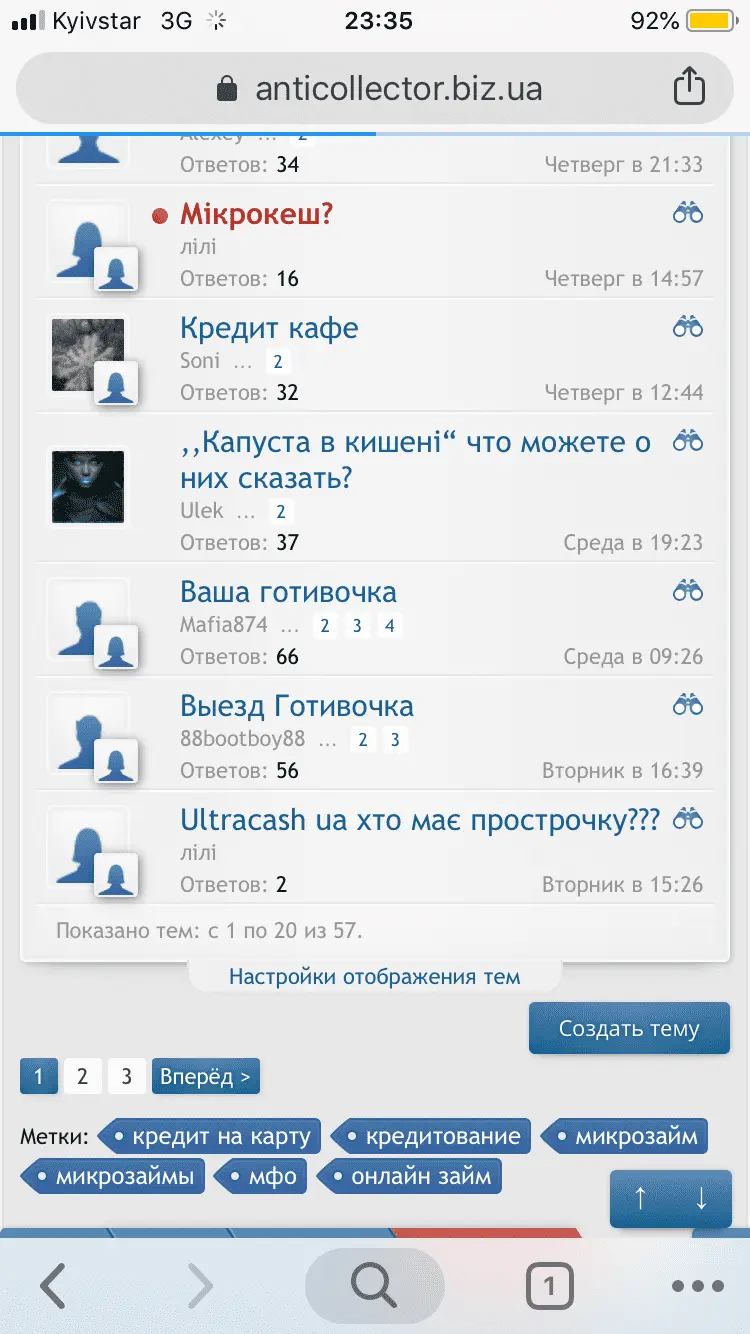Go to page 3 of Выезд Готивочка
The width and height of the screenshot is (750, 1334).
(395, 740)
